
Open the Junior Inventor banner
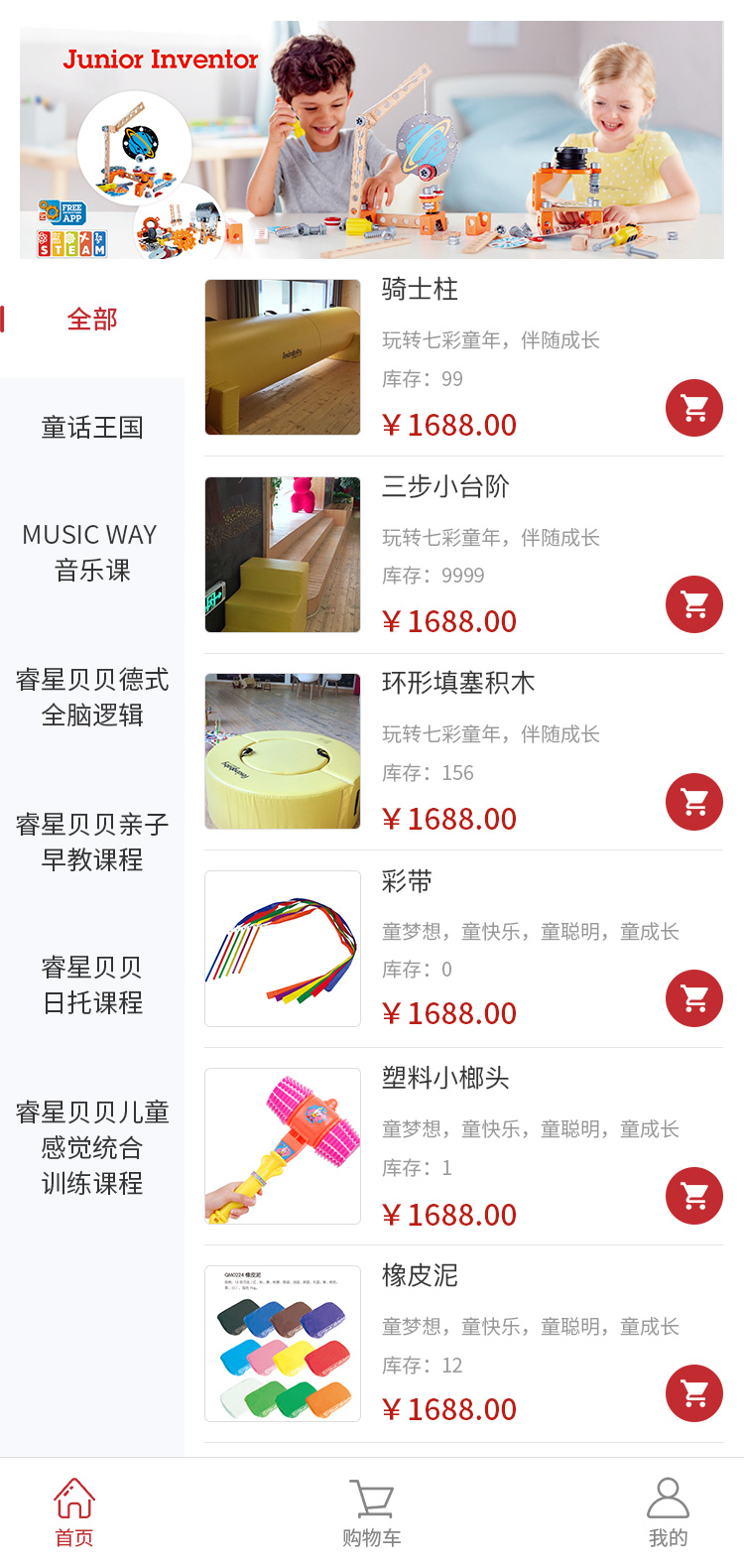tap(372, 140)
